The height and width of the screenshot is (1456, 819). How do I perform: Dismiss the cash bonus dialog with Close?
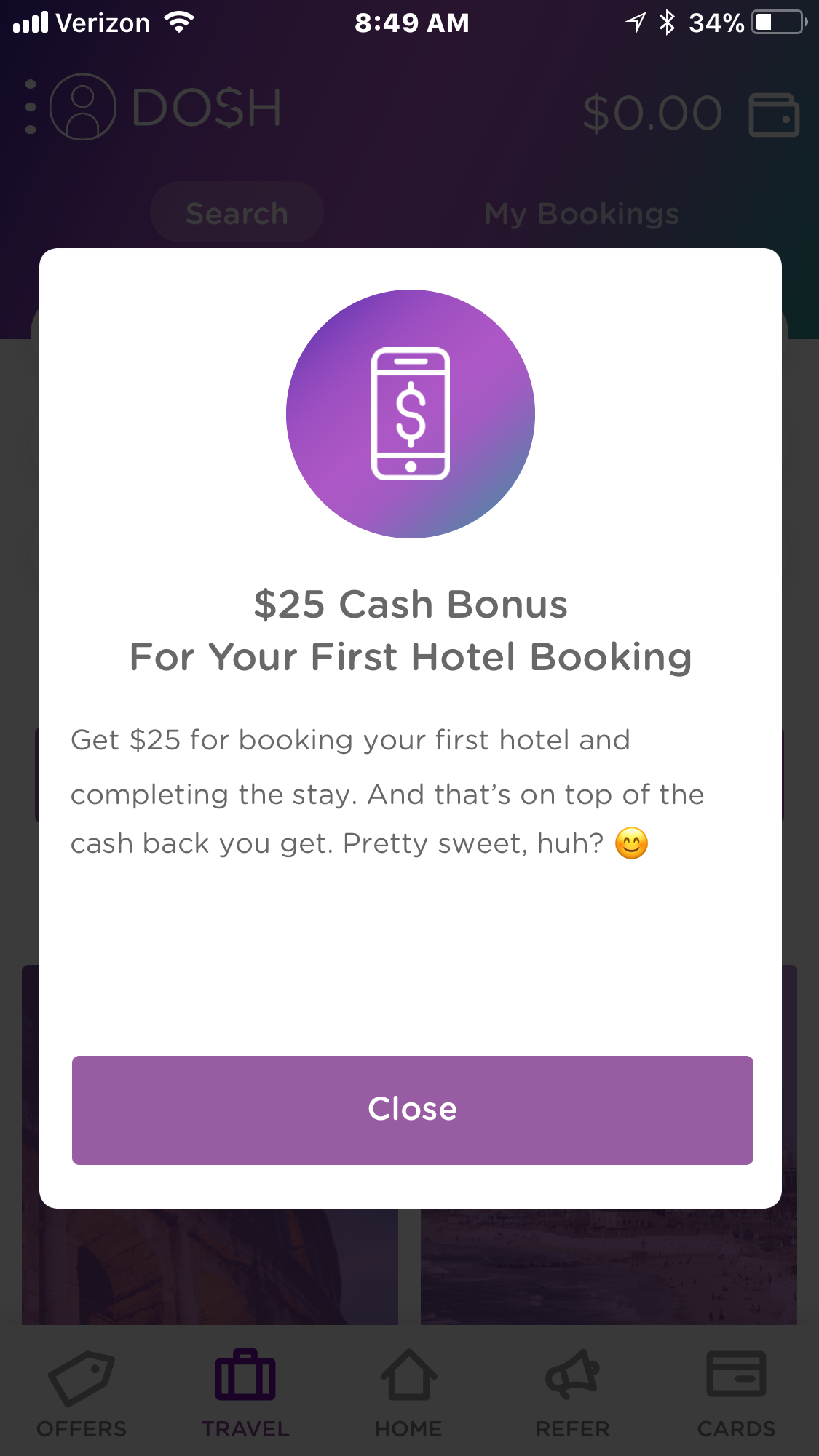412,1110
